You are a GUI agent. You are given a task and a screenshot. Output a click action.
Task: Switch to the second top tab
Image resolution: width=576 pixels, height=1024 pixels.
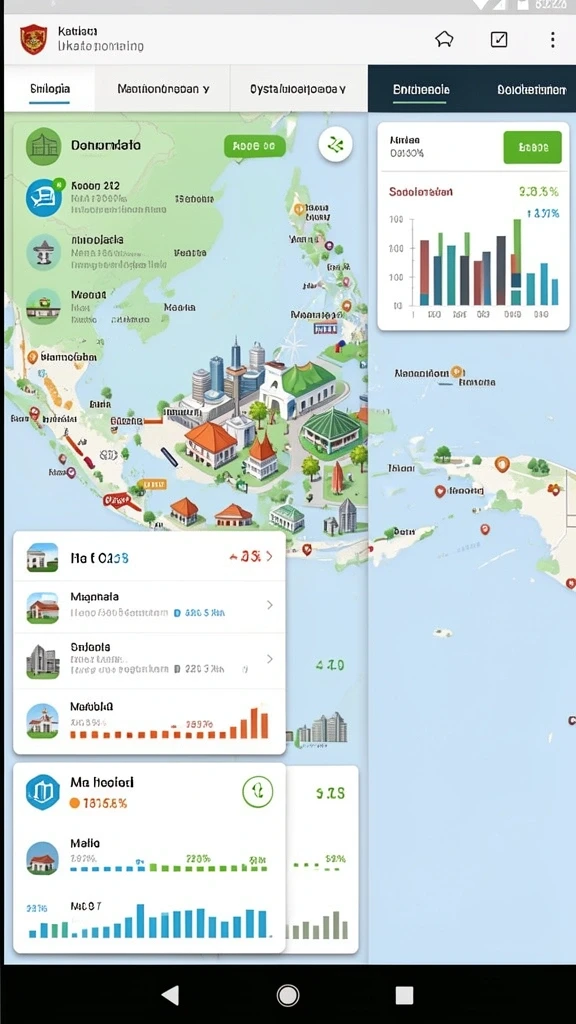(163, 89)
